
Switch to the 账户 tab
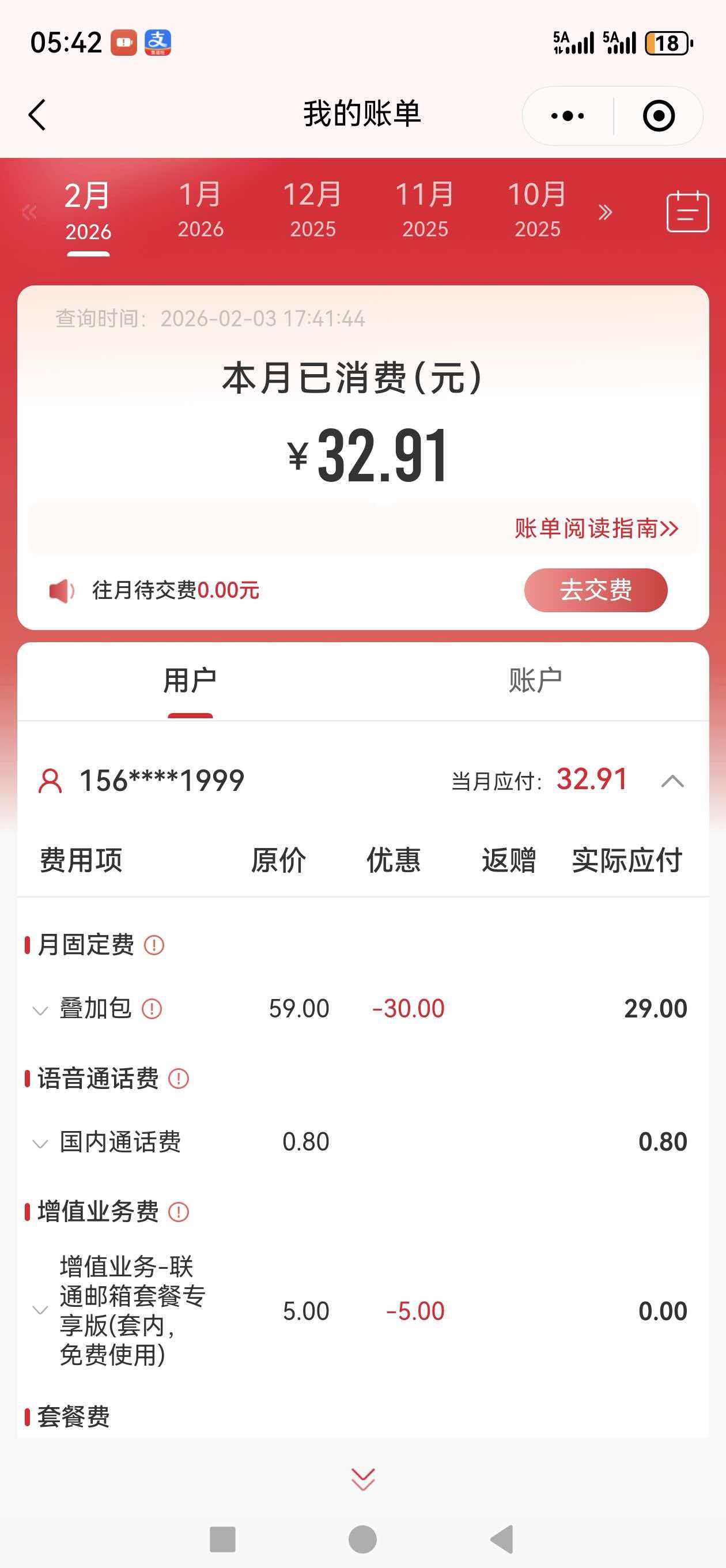(x=535, y=680)
